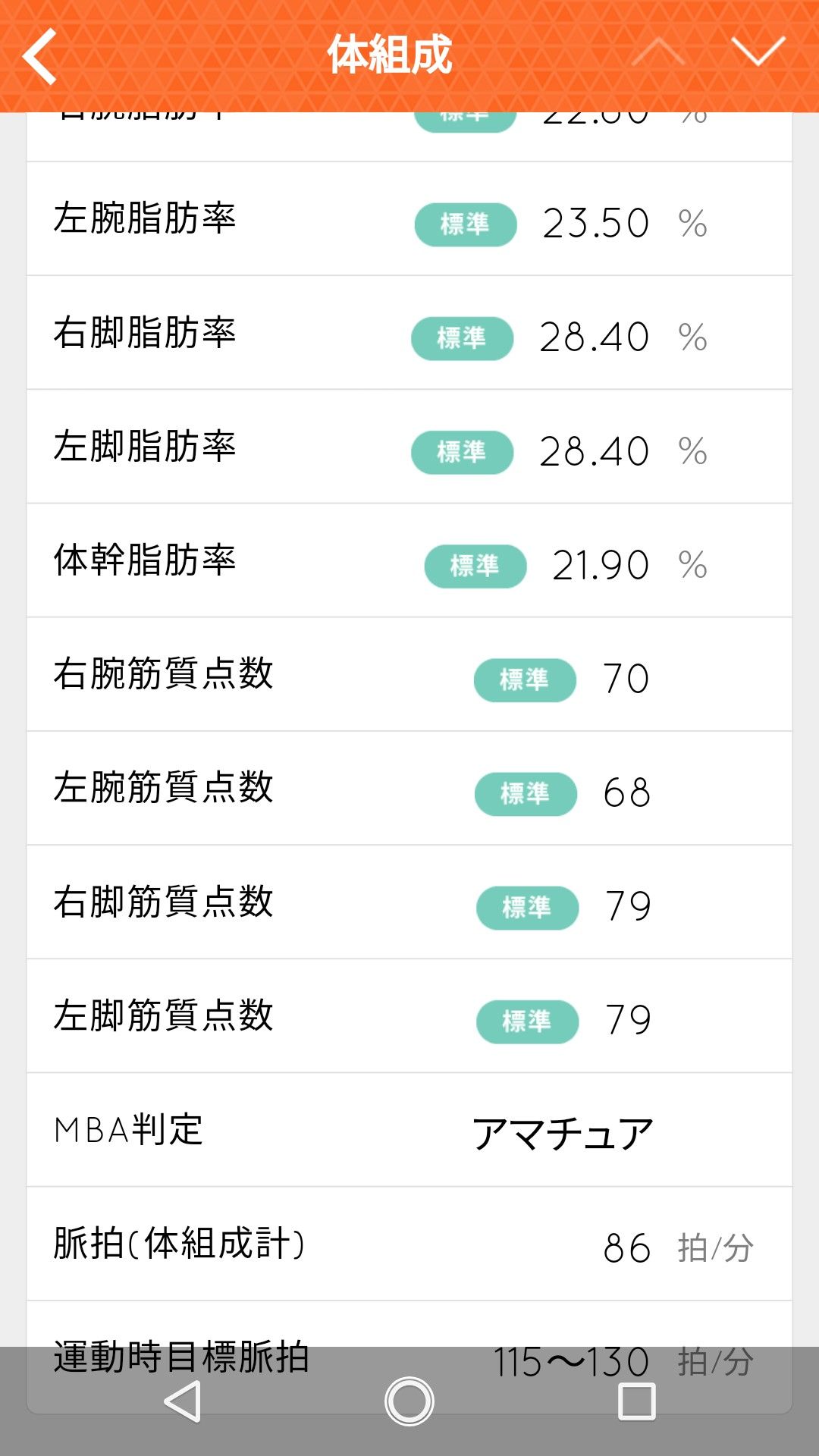The height and width of the screenshot is (1456, 819).
Task: Tap the down chevron in the header
Action: [x=758, y=52]
